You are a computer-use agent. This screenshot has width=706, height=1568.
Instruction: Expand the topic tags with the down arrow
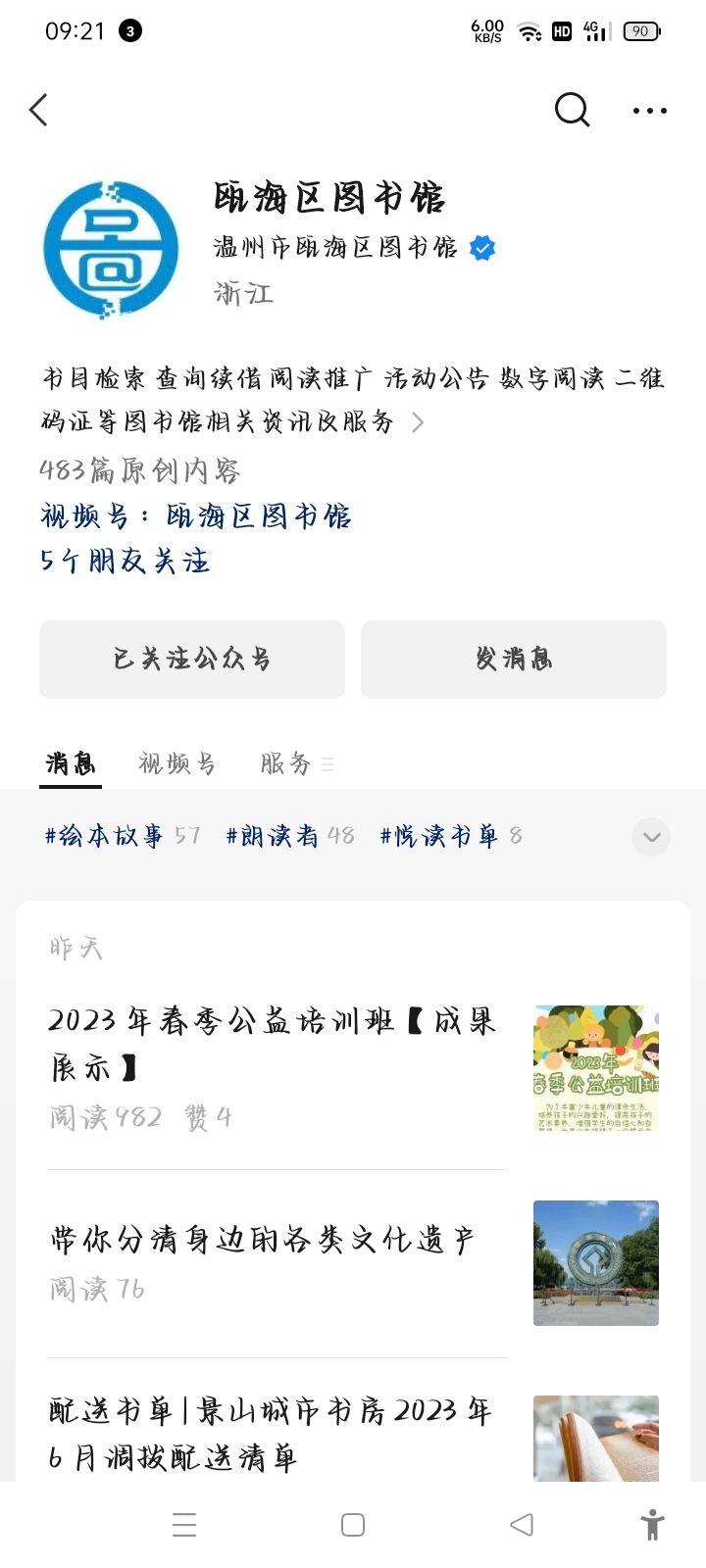651,837
